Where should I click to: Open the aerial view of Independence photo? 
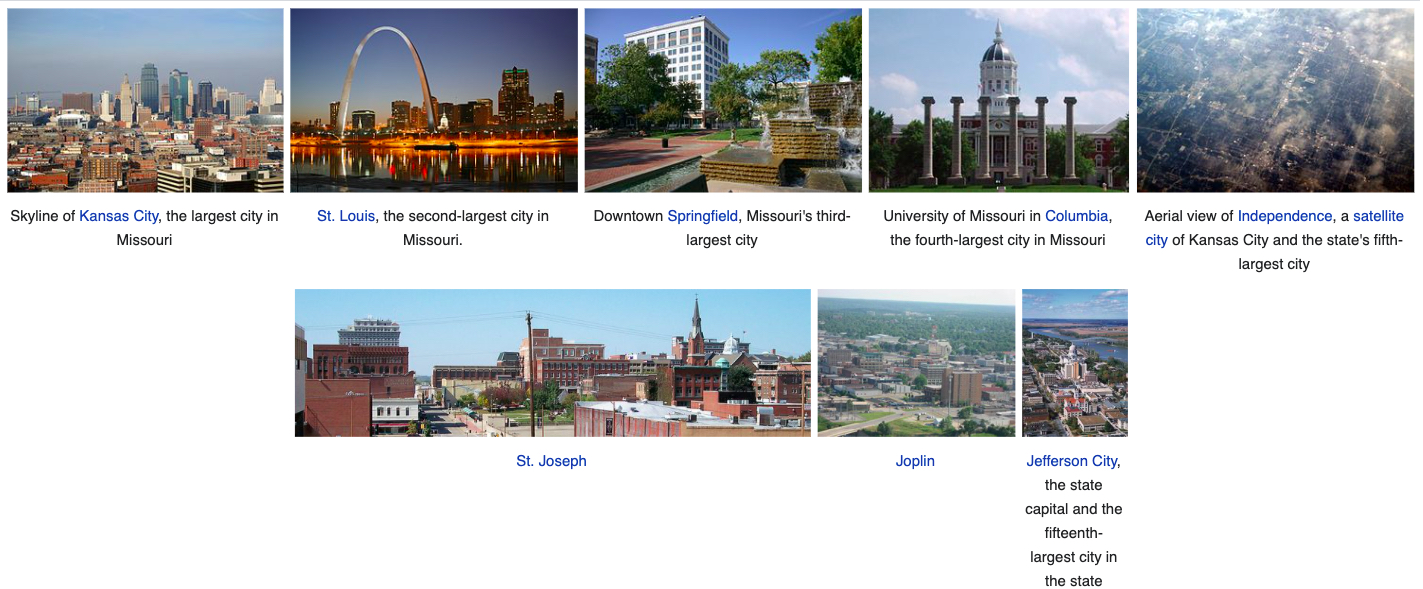(1275, 100)
